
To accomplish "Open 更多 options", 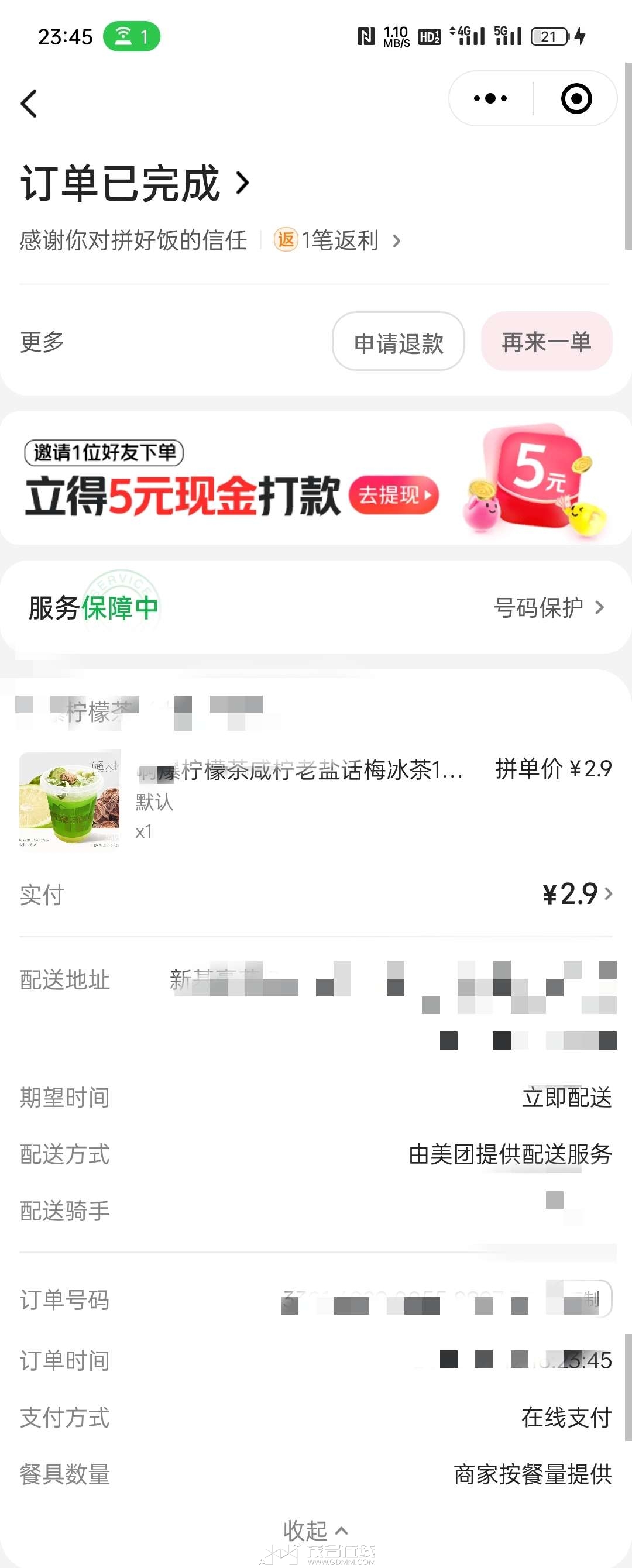I will tap(42, 342).
